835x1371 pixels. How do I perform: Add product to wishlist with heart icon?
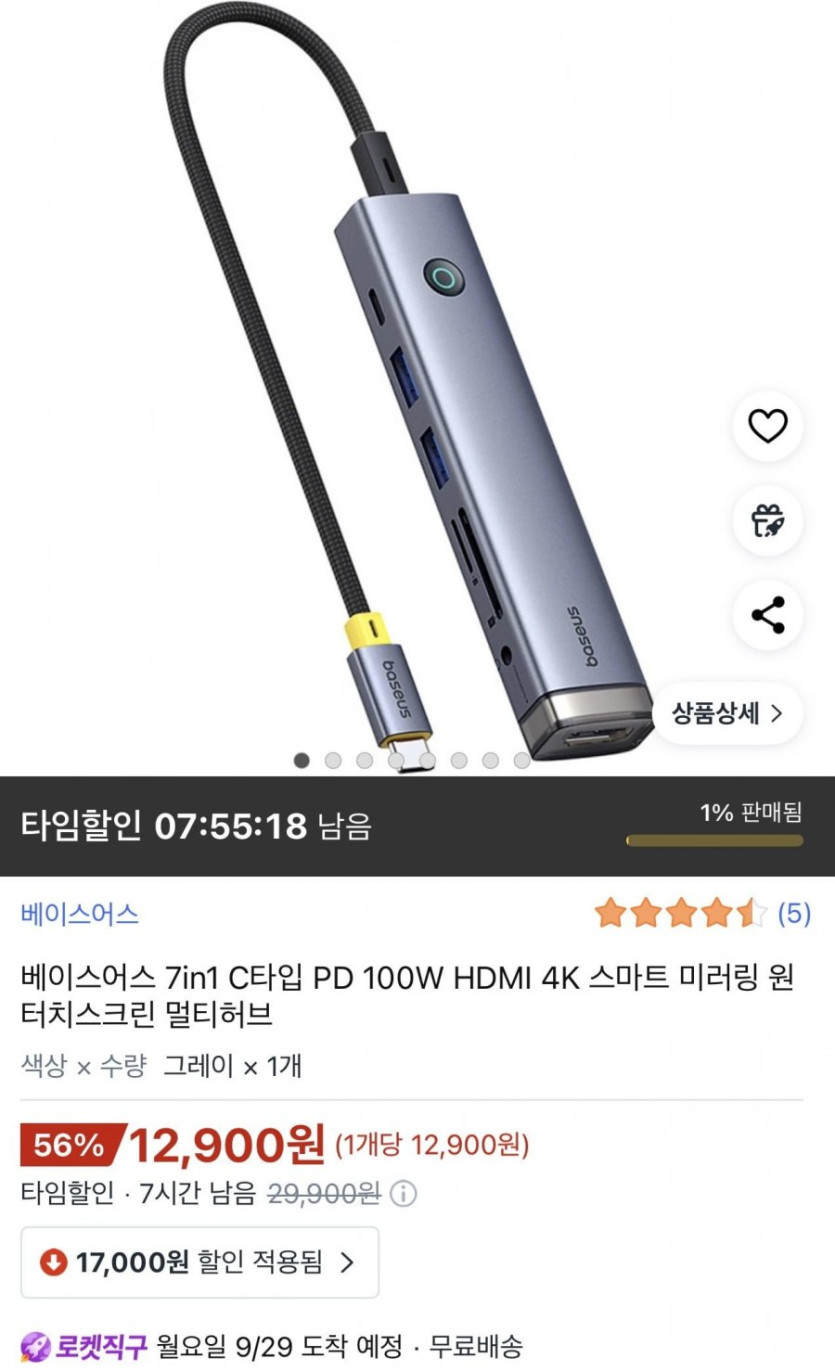(768, 427)
